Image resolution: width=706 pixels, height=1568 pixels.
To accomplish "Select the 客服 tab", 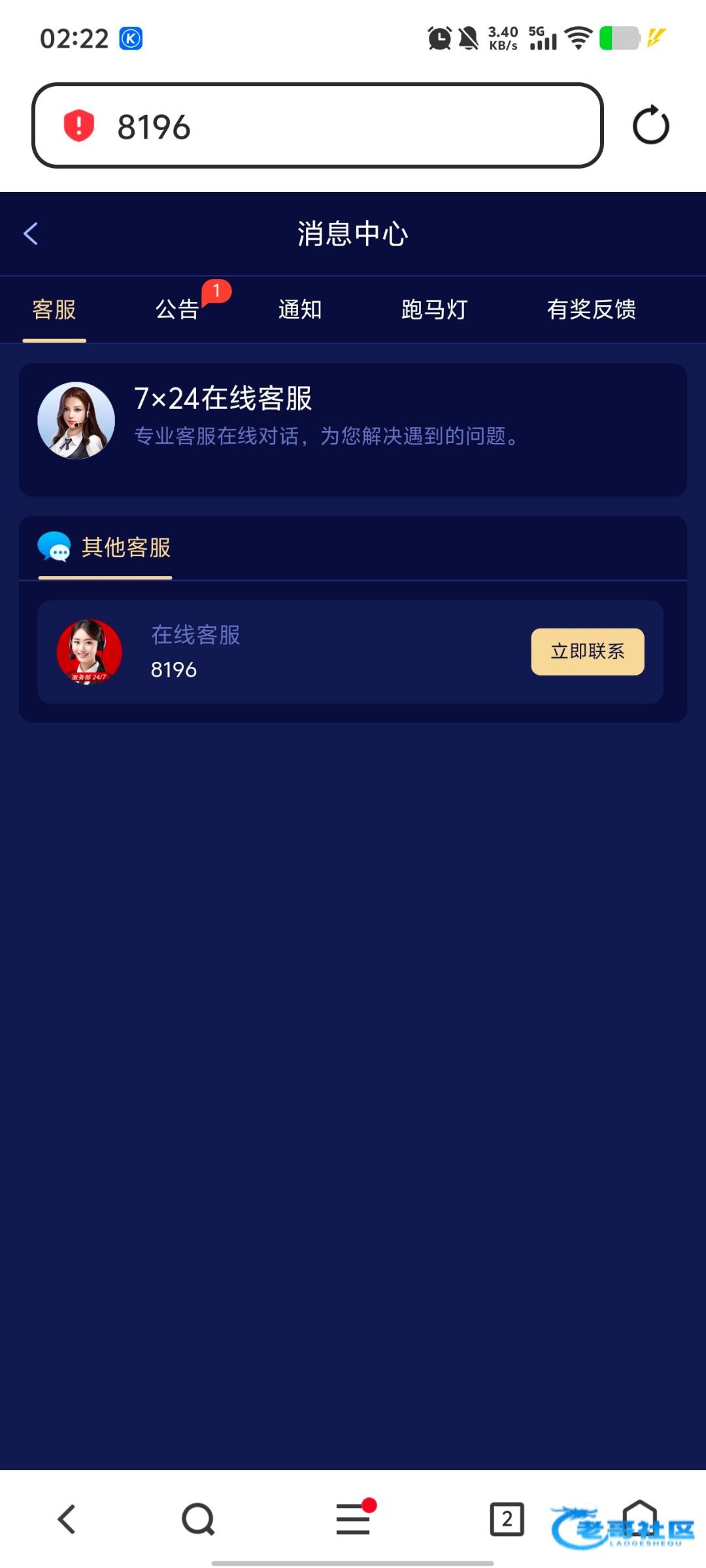I will (54, 309).
